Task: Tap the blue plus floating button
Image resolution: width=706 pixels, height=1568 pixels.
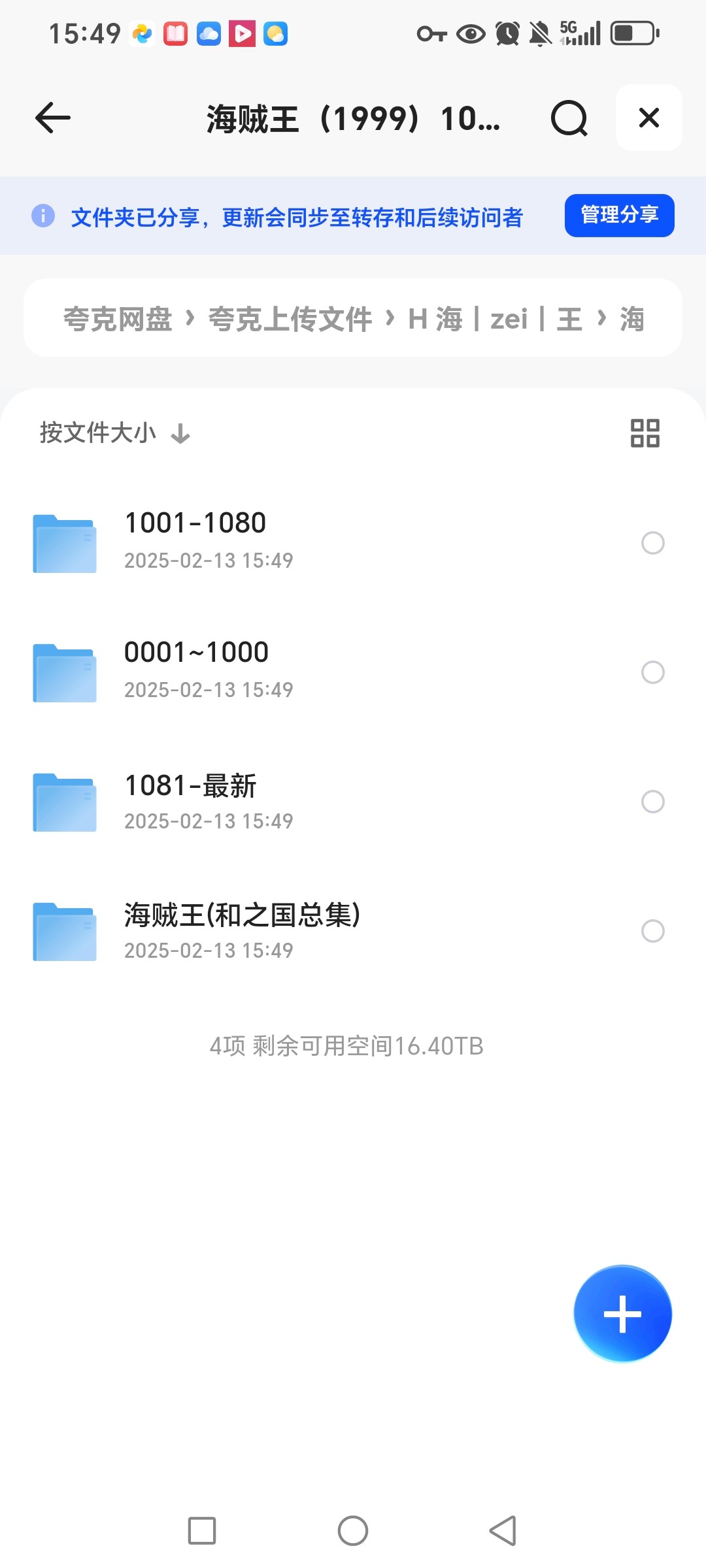Action: [622, 1314]
